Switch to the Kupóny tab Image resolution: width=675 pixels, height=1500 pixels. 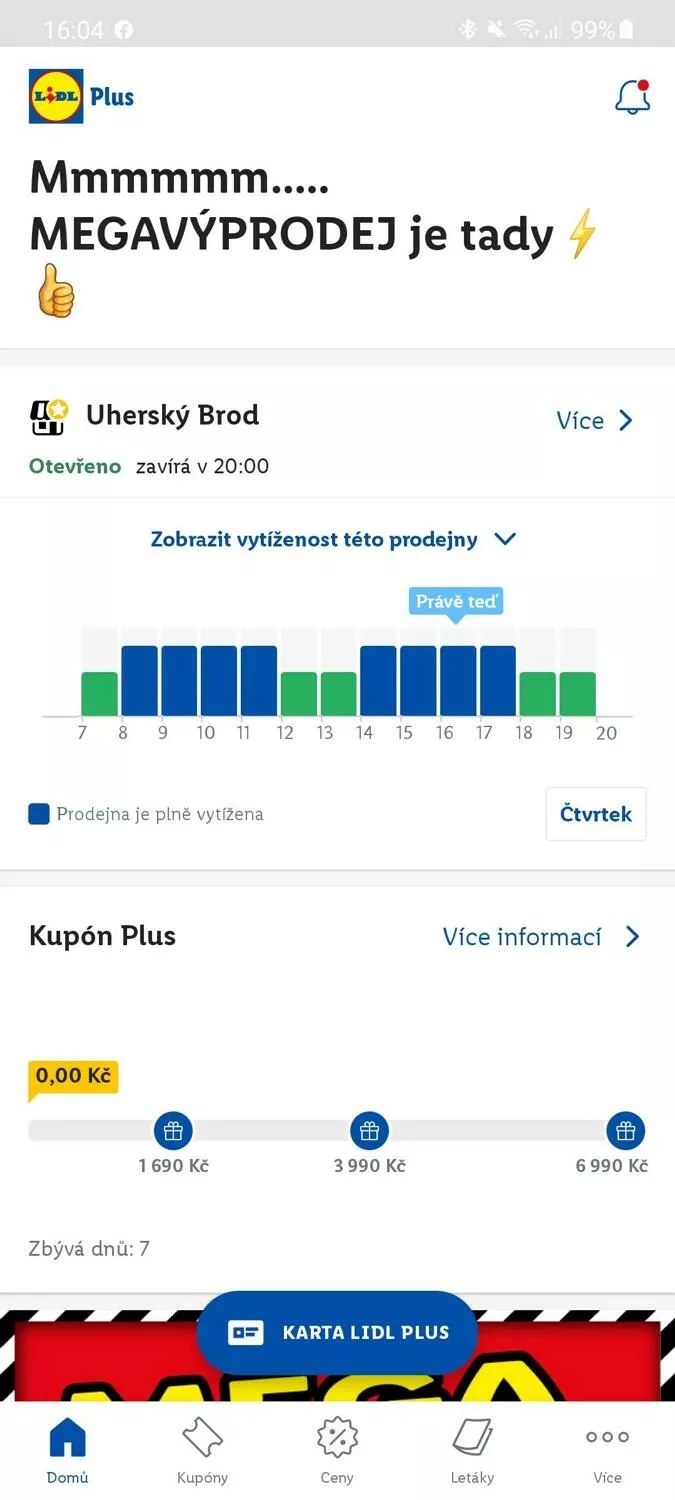(x=202, y=1451)
